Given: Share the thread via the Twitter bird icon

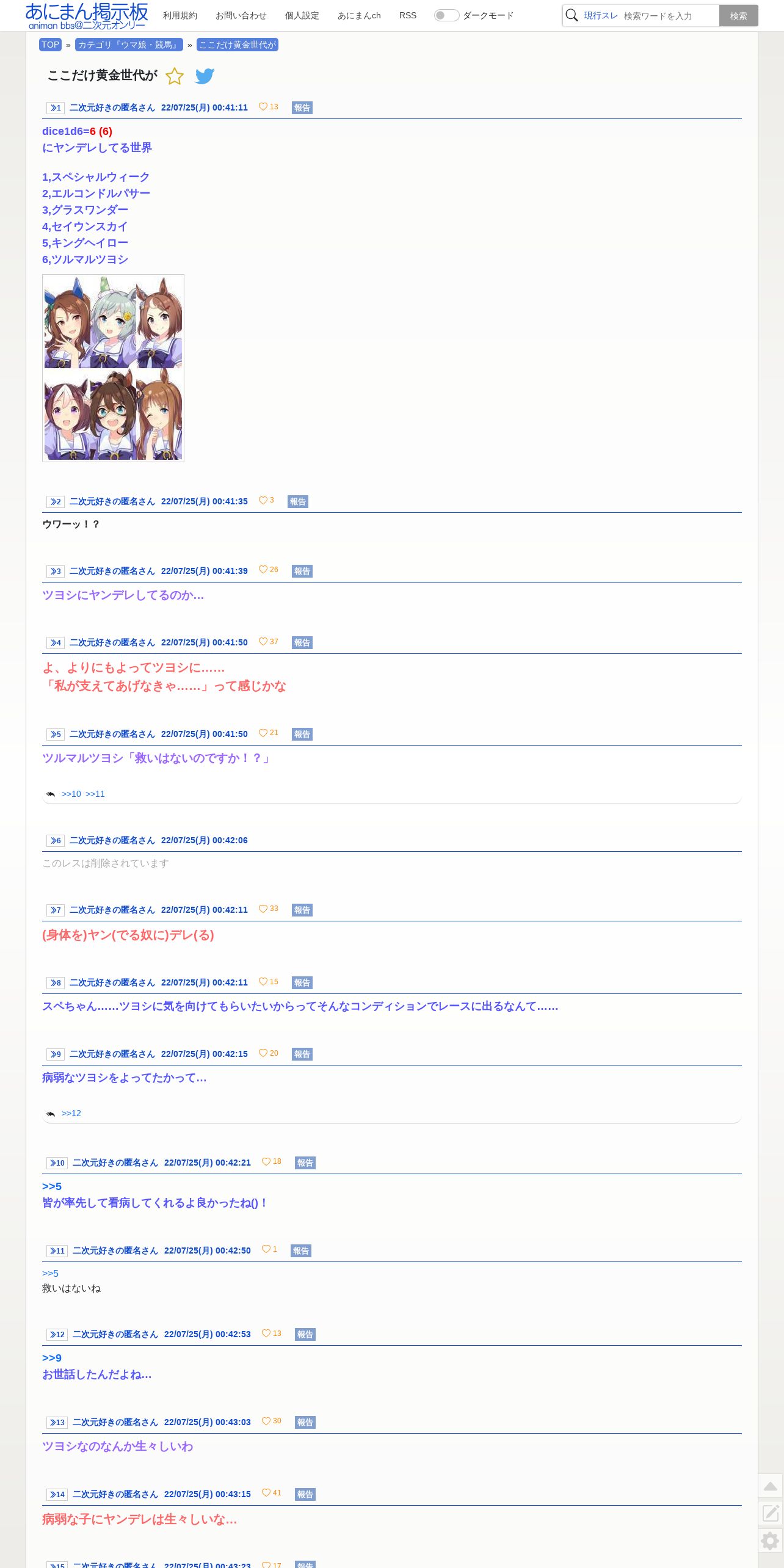Looking at the screenshot, I should [x=205, y=76].
